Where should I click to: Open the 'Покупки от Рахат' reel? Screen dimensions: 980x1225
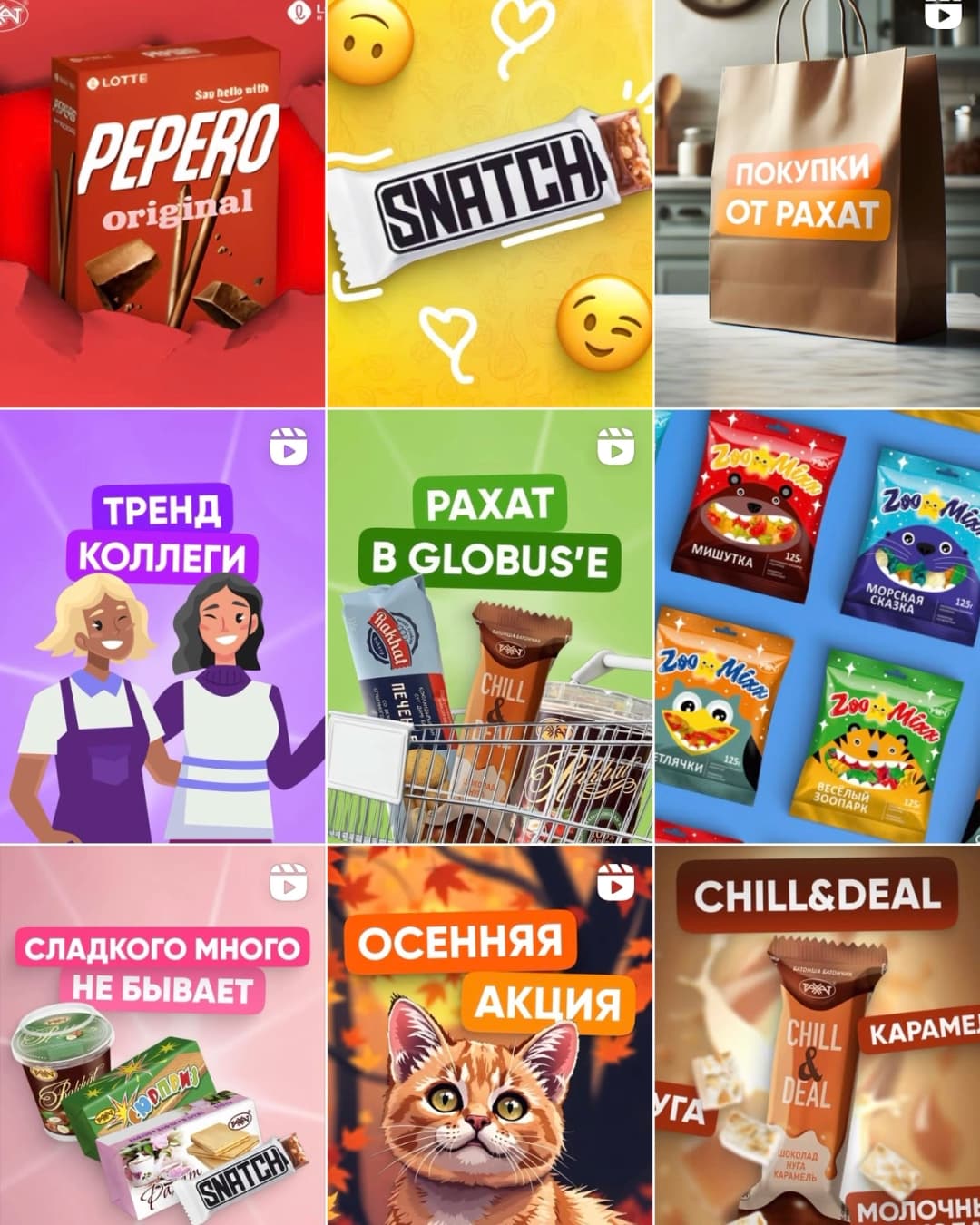[x=817, y=203]
